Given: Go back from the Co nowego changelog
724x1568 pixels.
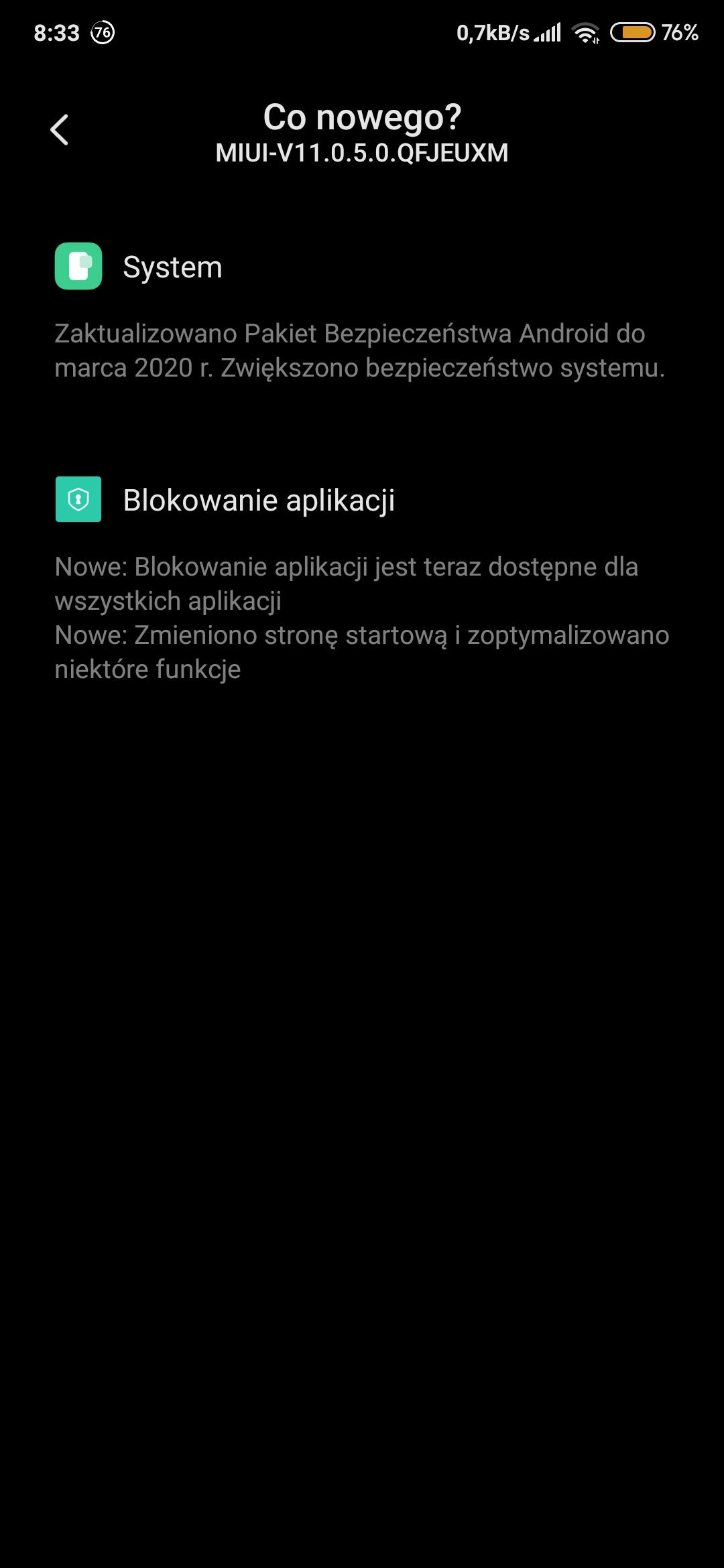Looking at the screenshot, I should [60, 129].
